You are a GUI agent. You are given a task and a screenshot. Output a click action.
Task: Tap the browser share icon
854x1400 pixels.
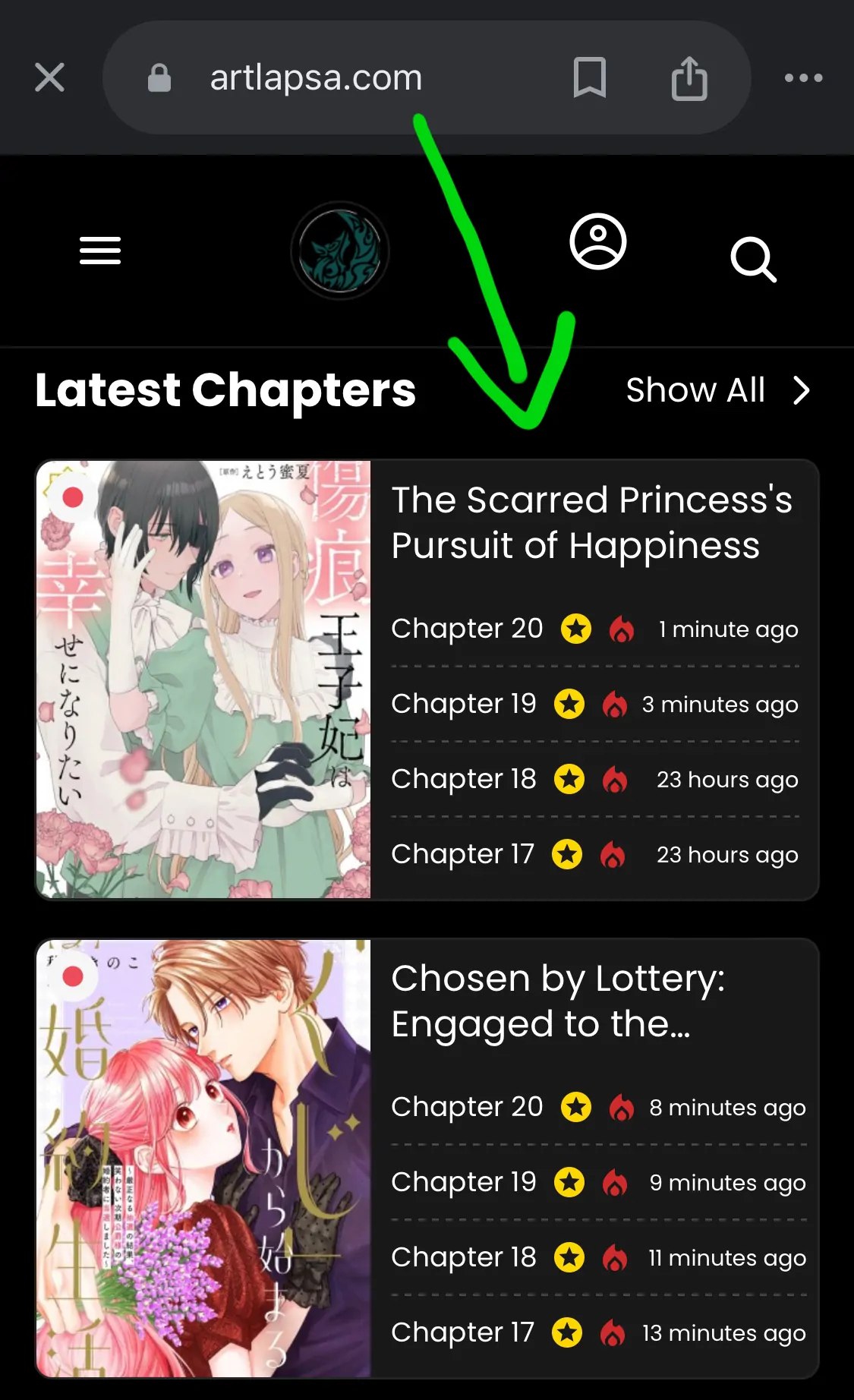click(x=689, y=77)
